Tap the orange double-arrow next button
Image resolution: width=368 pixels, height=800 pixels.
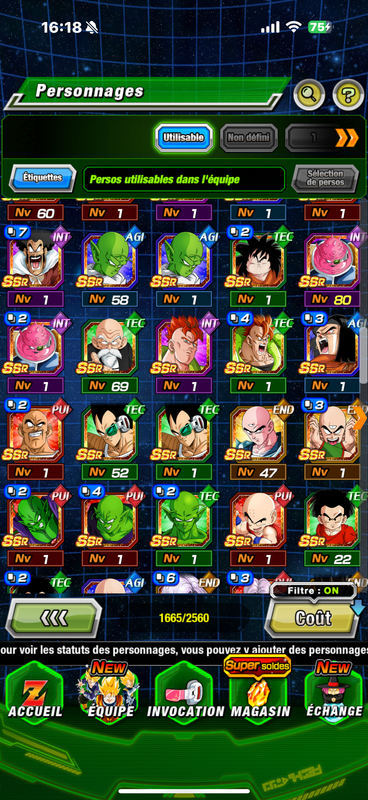pos(347,137)
